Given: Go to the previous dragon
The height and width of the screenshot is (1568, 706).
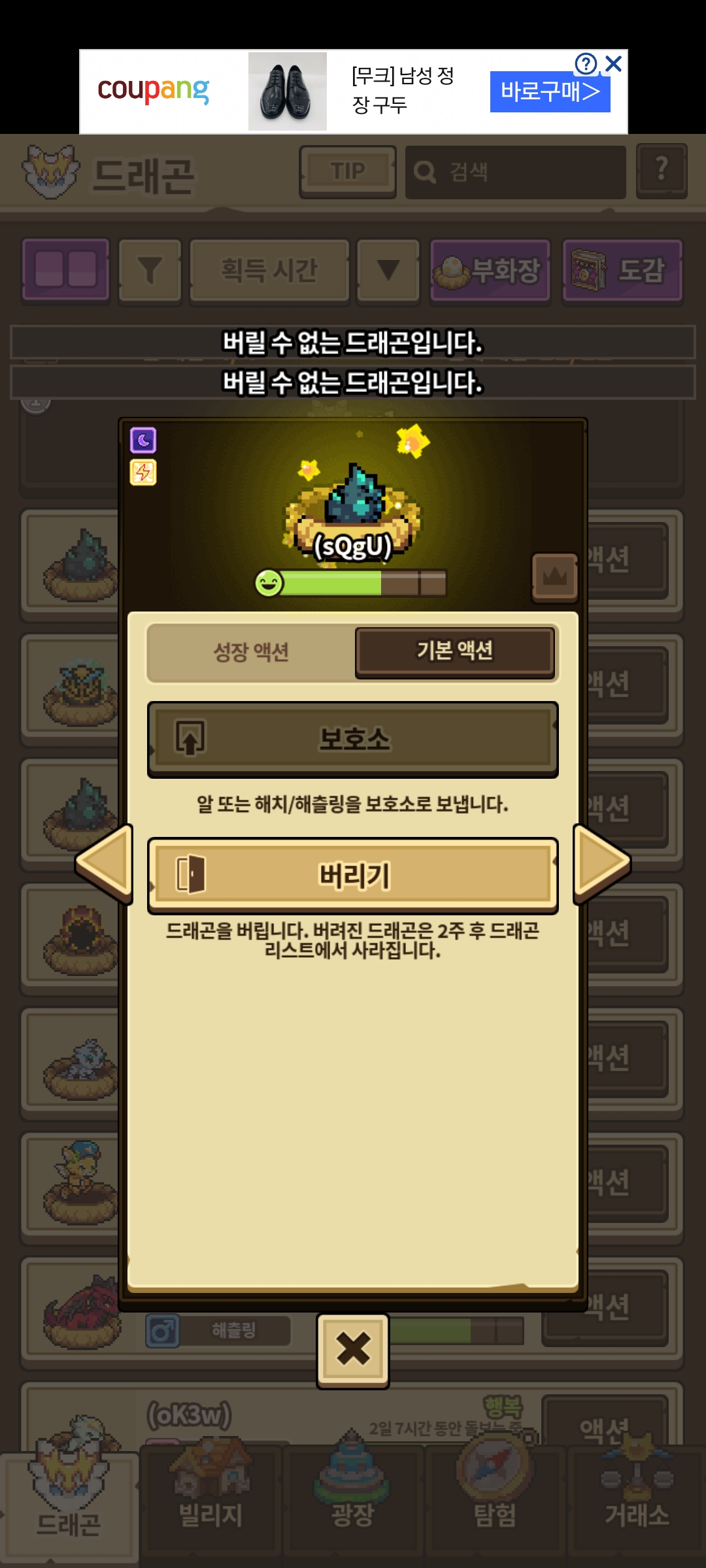Looking at the screenshot, I should (x=105, y=864).
